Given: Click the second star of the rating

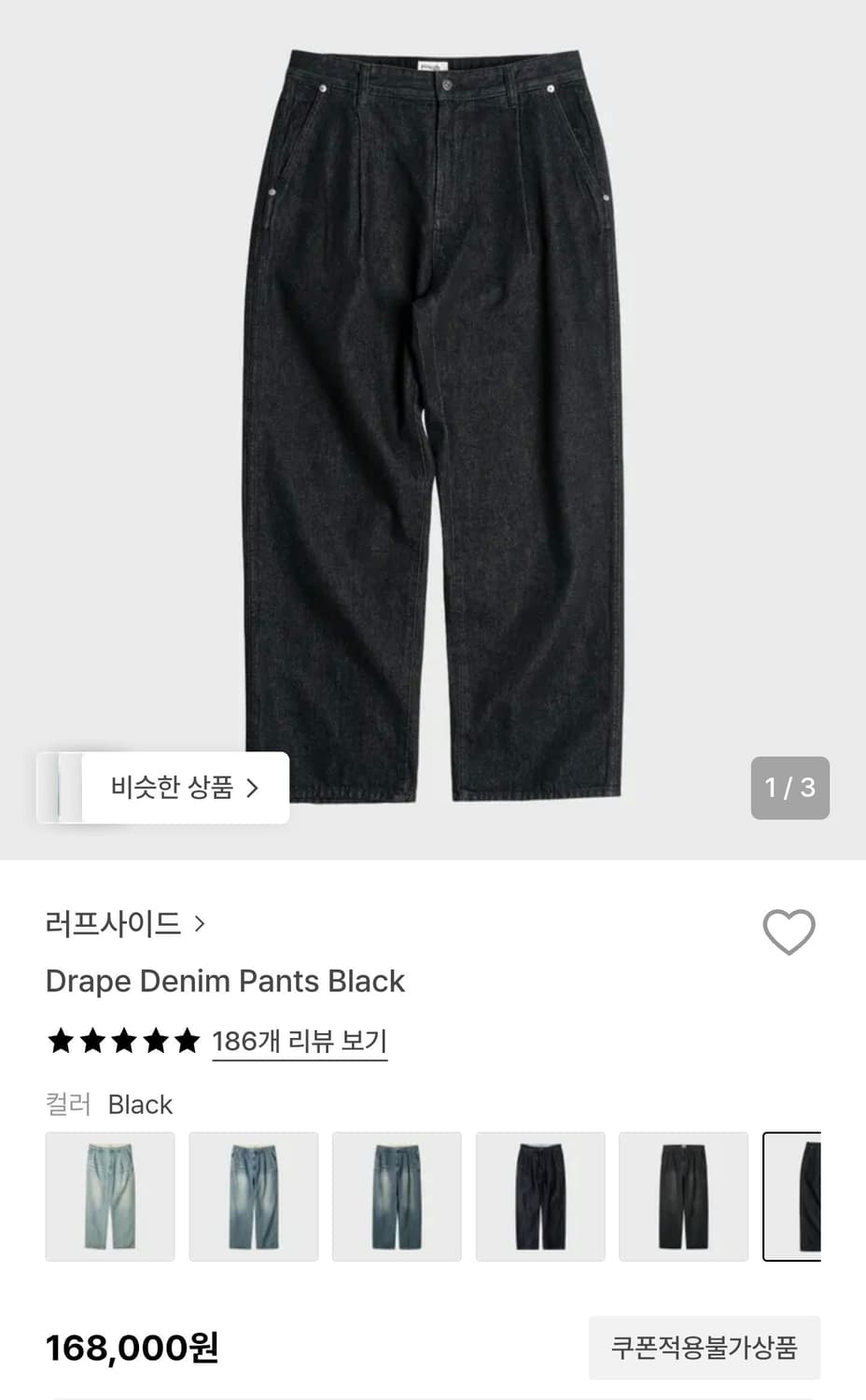Looking at the screenshot, I should (x=91, y=1041).
